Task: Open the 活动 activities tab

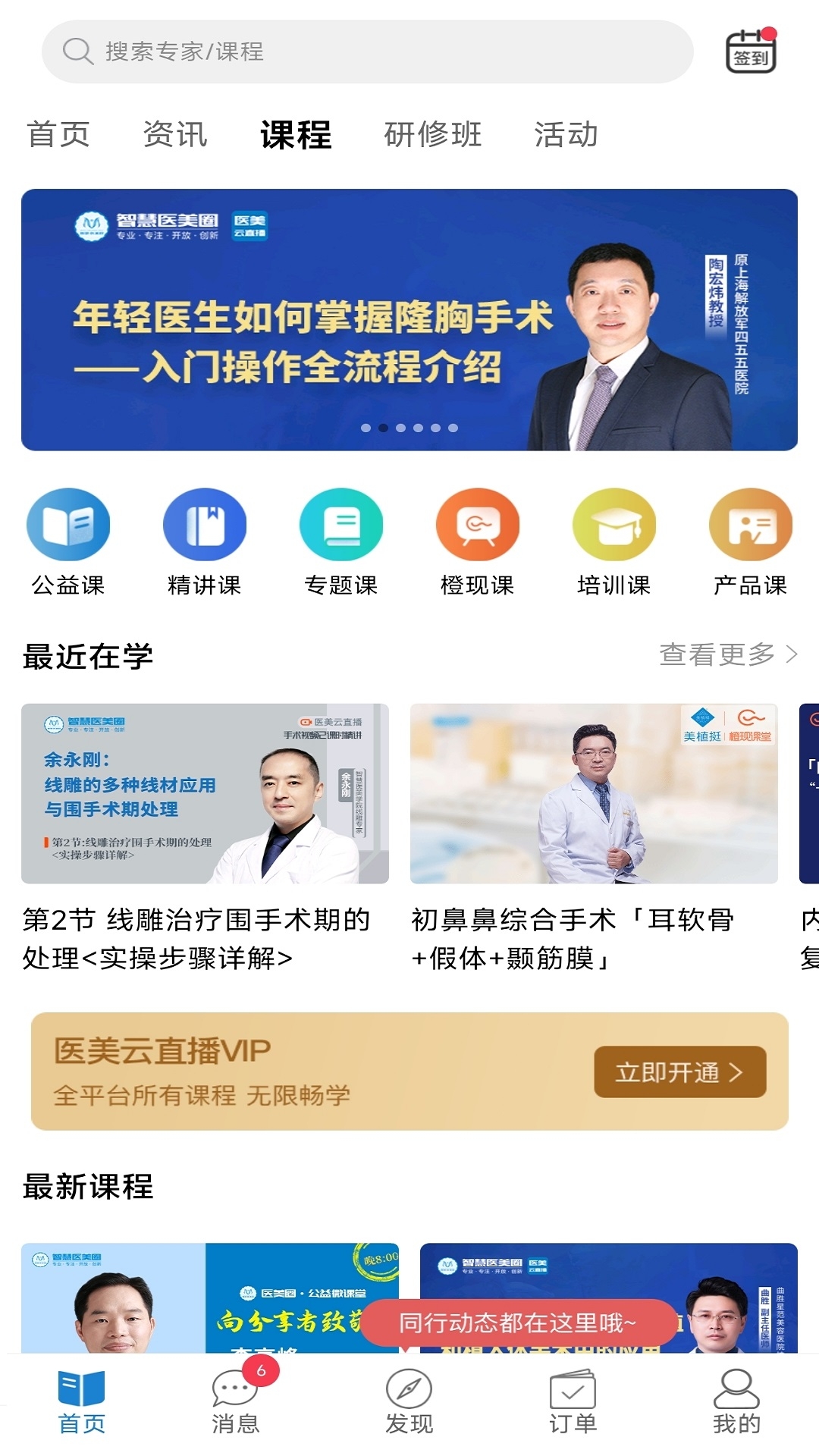Action: click(x=566, y=135)
